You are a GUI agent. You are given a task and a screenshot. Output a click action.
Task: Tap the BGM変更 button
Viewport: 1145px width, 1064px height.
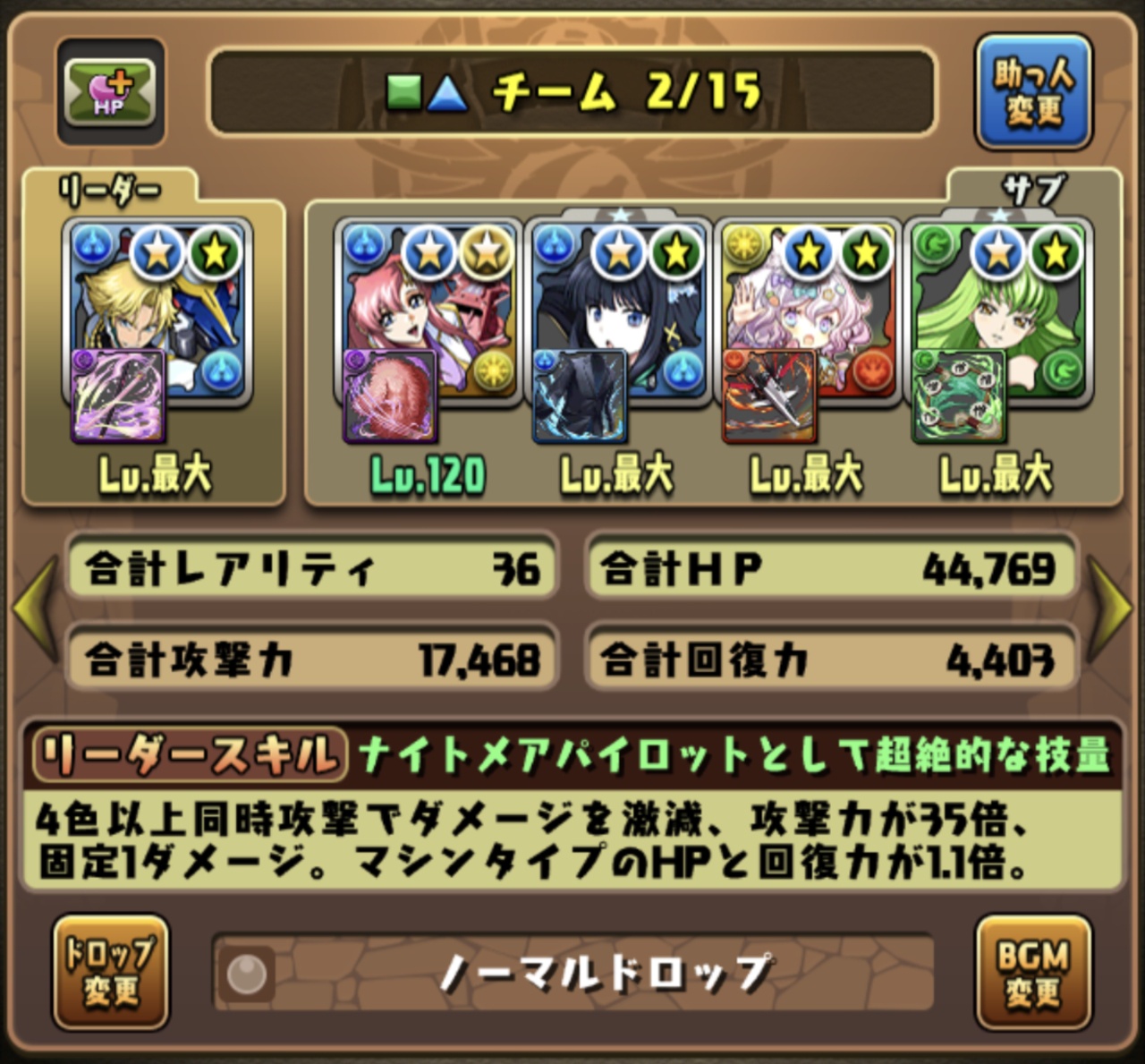1033,972
